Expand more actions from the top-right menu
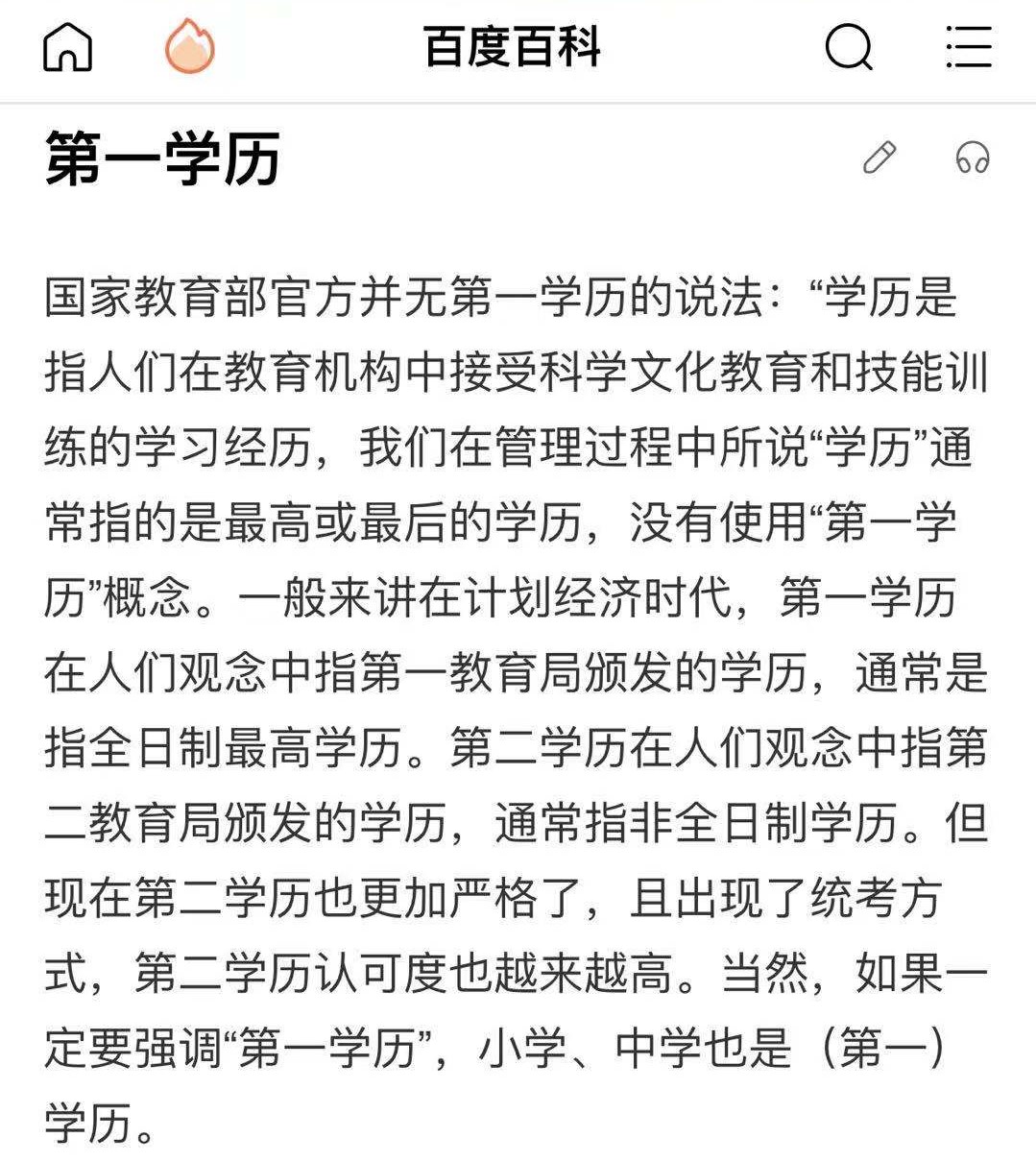The image size is (1036, 1162). [x=970, y=45]
